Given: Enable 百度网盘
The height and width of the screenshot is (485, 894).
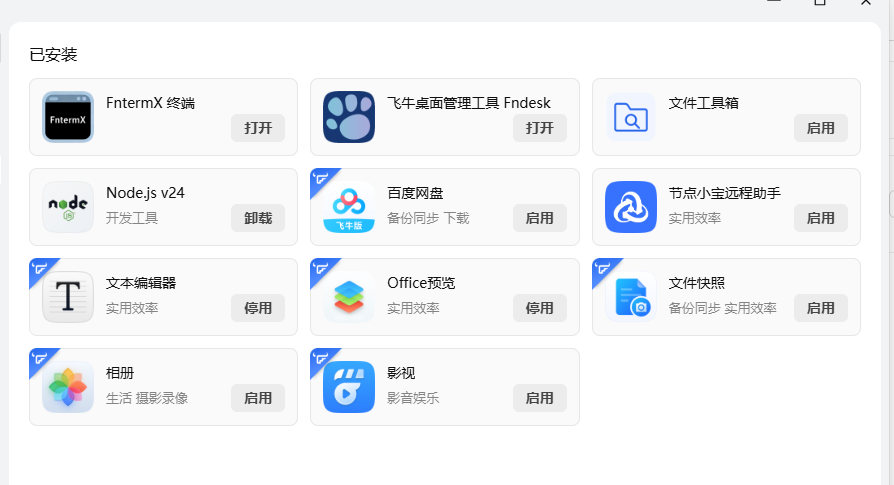Looking at the screenshot, I should click(539, 218).
